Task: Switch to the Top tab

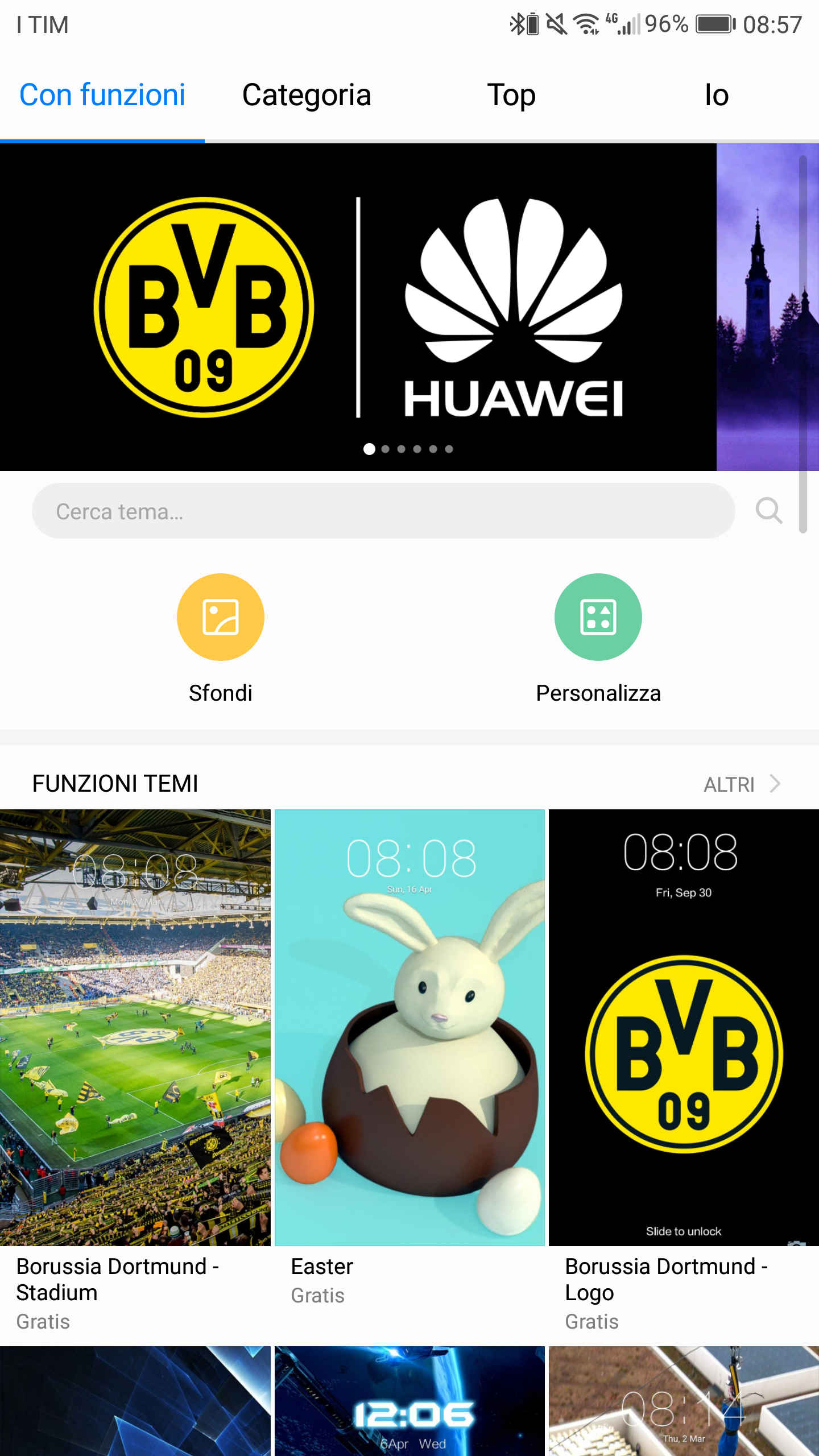Action: click(x=511, y=95)
